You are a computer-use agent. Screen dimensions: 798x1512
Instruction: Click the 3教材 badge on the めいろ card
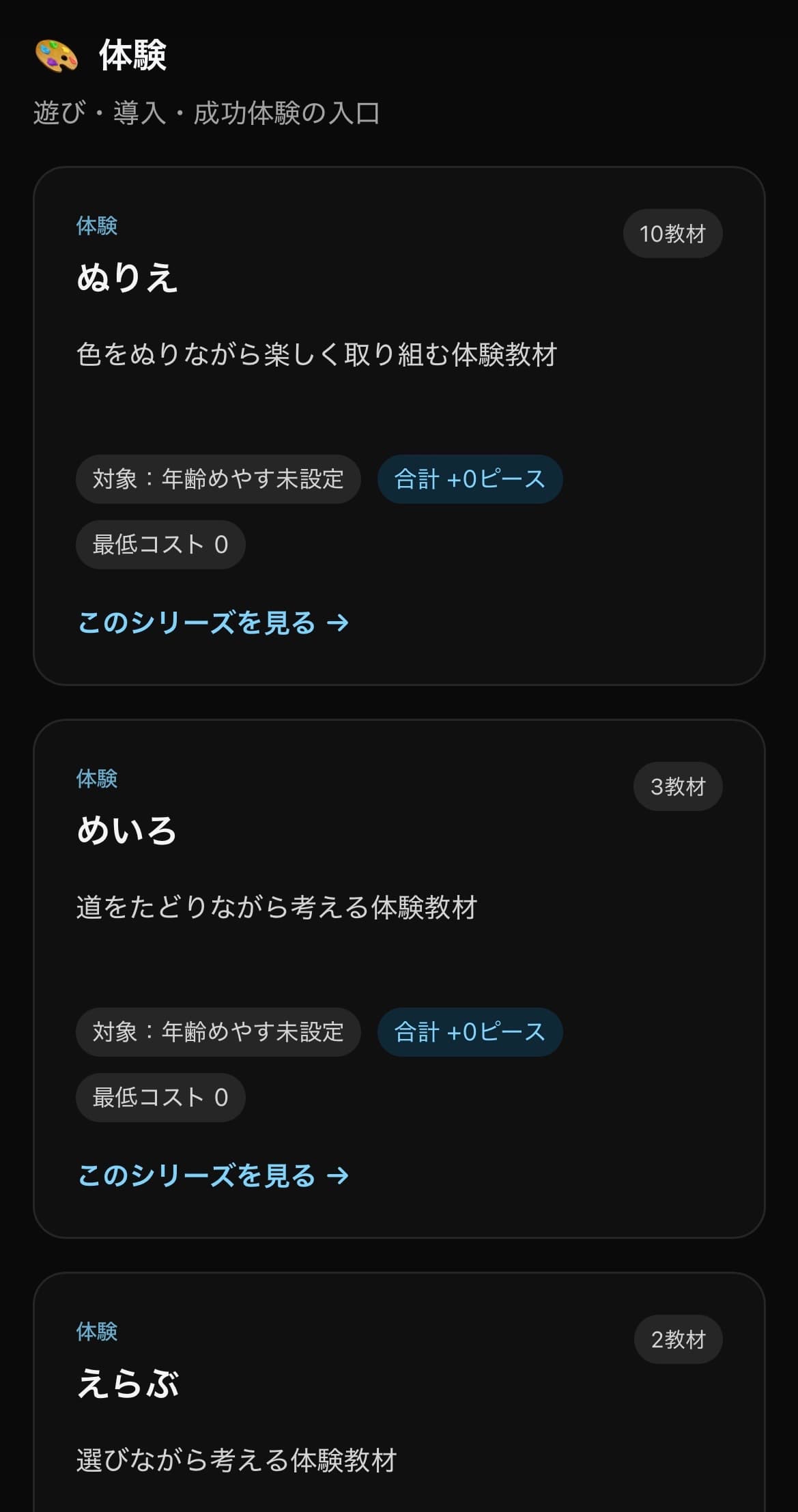(678, 786)
